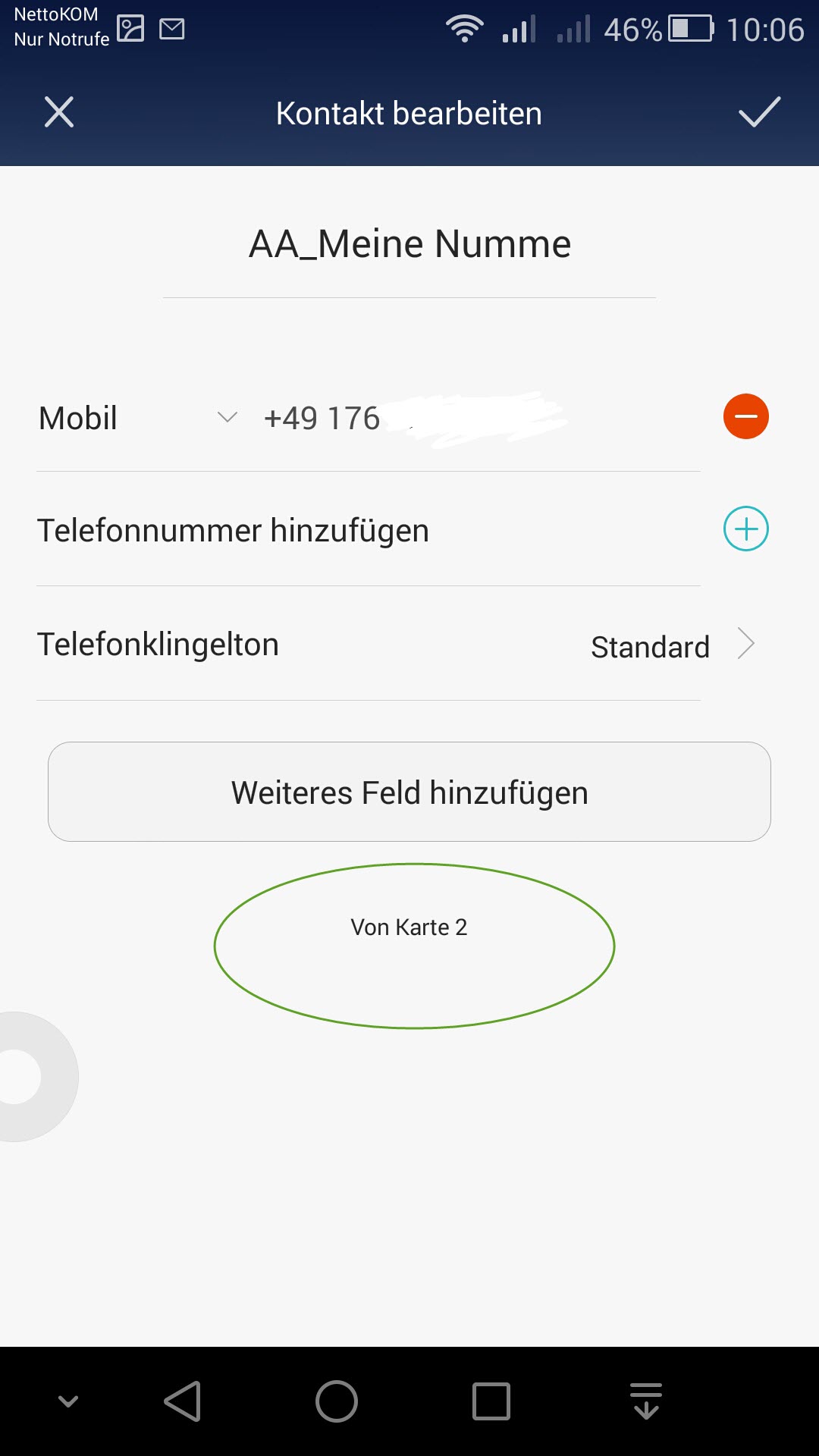Go back with the navigation bar triangle
The height and width of the screenshot is (1456, 819).
183,1401
